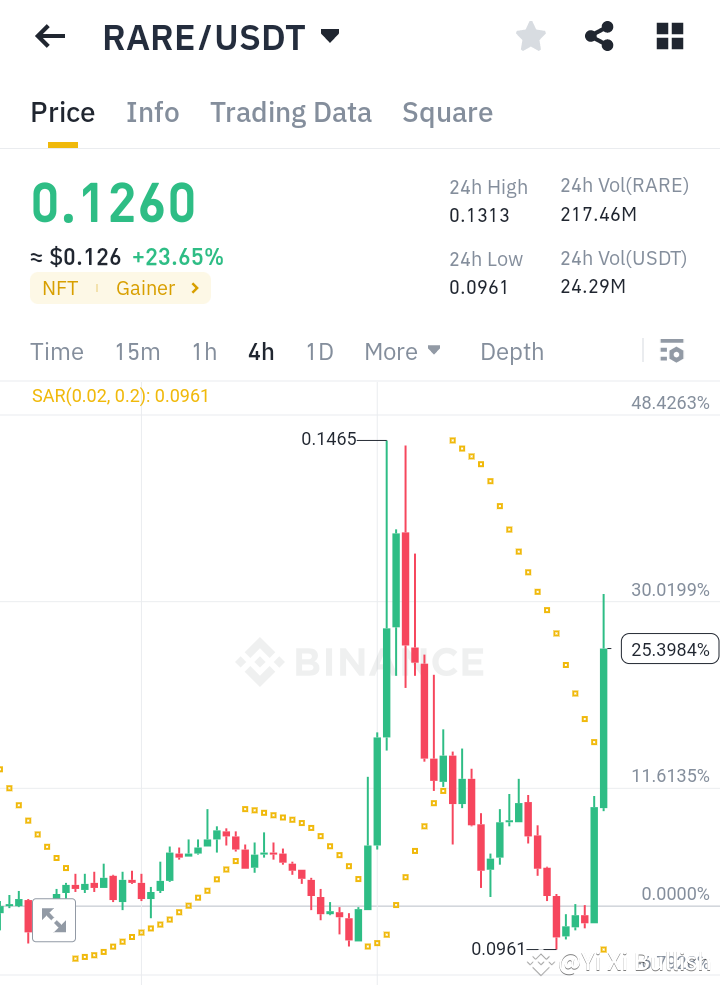Expand the More timeframes dropdown
Screen dimensions: 720x985
point(403,351)
